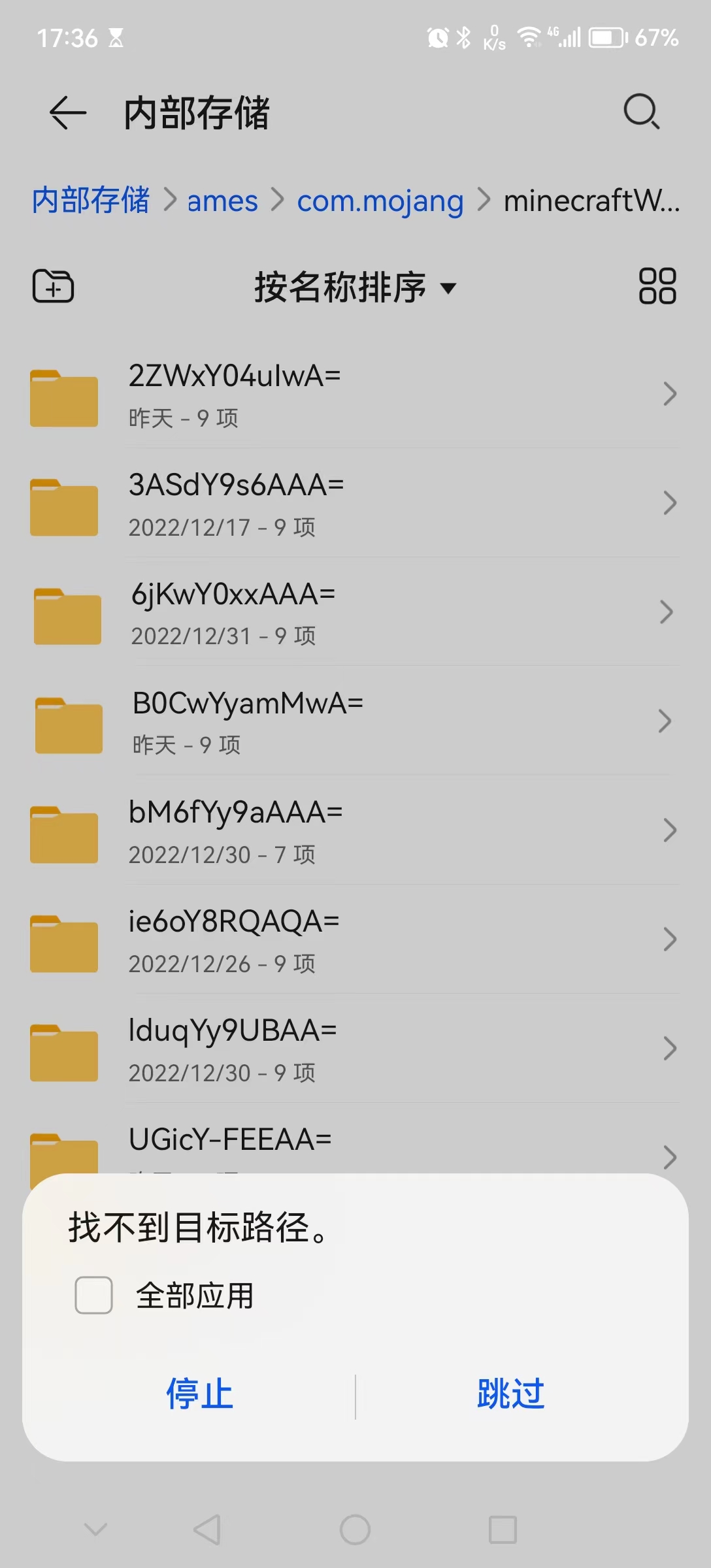Tap the back arrow in the app bar
This screenshot has width=711, height=1568.
[67, 112]
